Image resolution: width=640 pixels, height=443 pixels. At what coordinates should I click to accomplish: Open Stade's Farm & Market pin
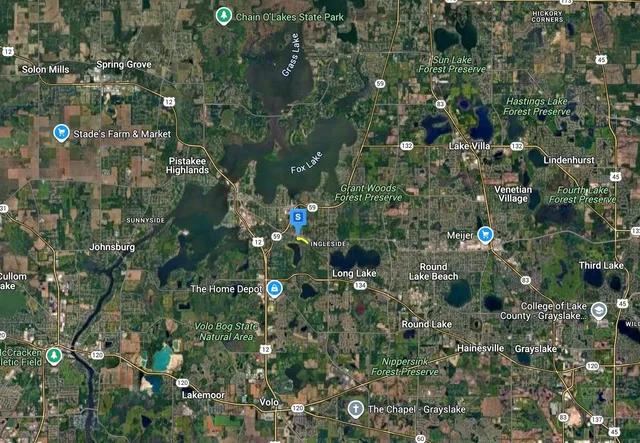tap(61, 133)
